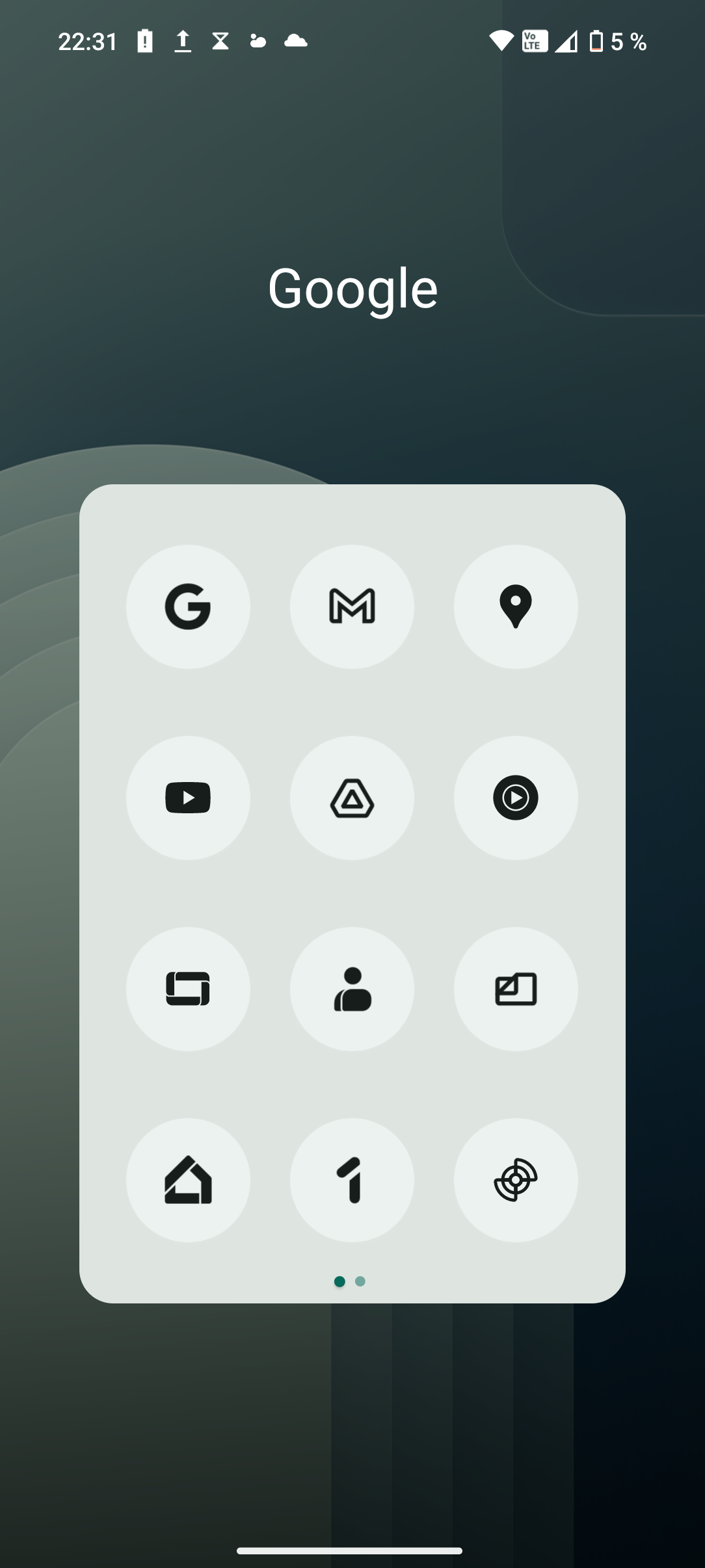Viewport: 705px width, 1568px height.
Task: Open Google Maps
Action: (516, 607)
